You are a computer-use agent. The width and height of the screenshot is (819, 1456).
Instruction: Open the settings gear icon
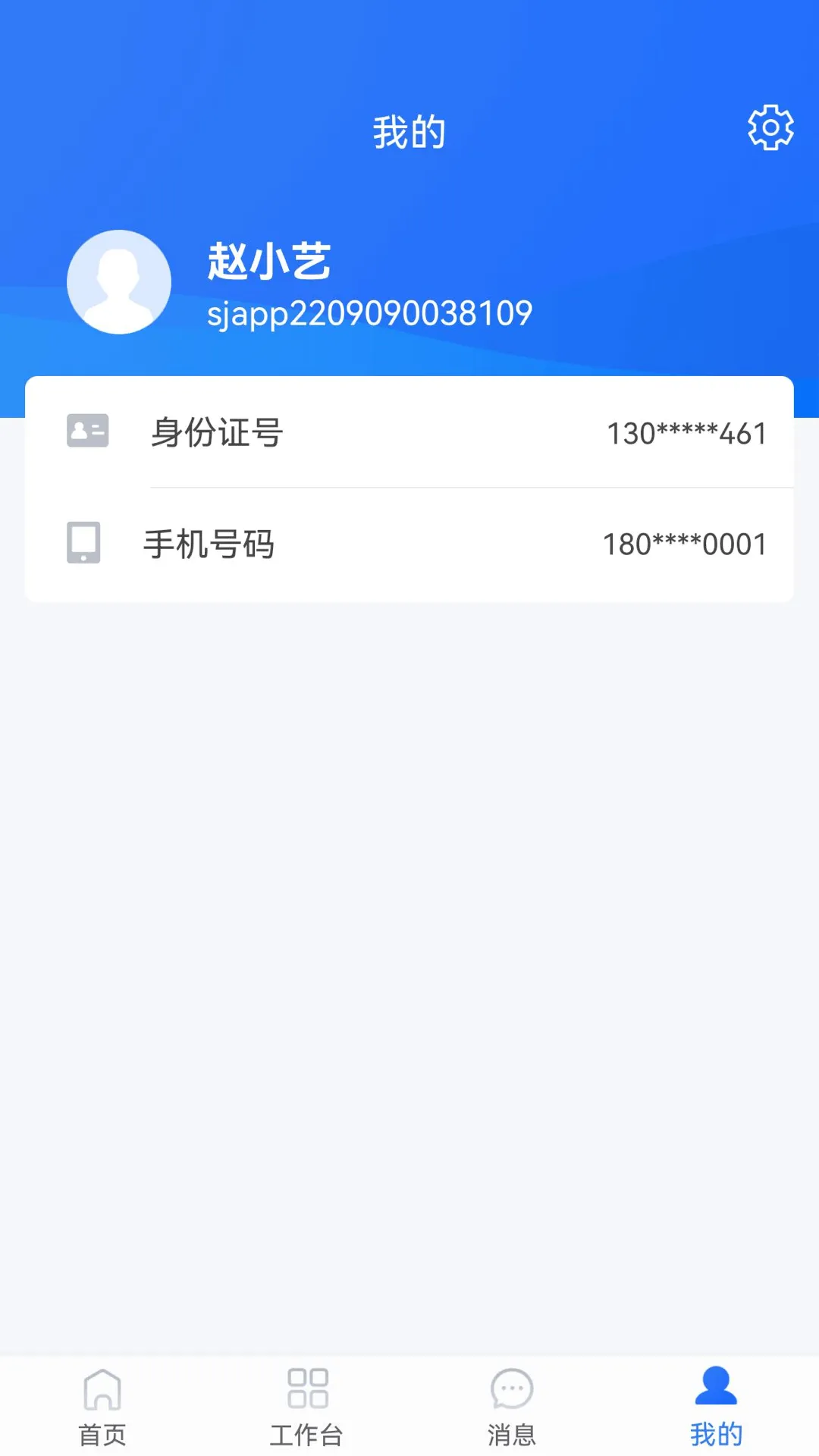click(770, 128)
